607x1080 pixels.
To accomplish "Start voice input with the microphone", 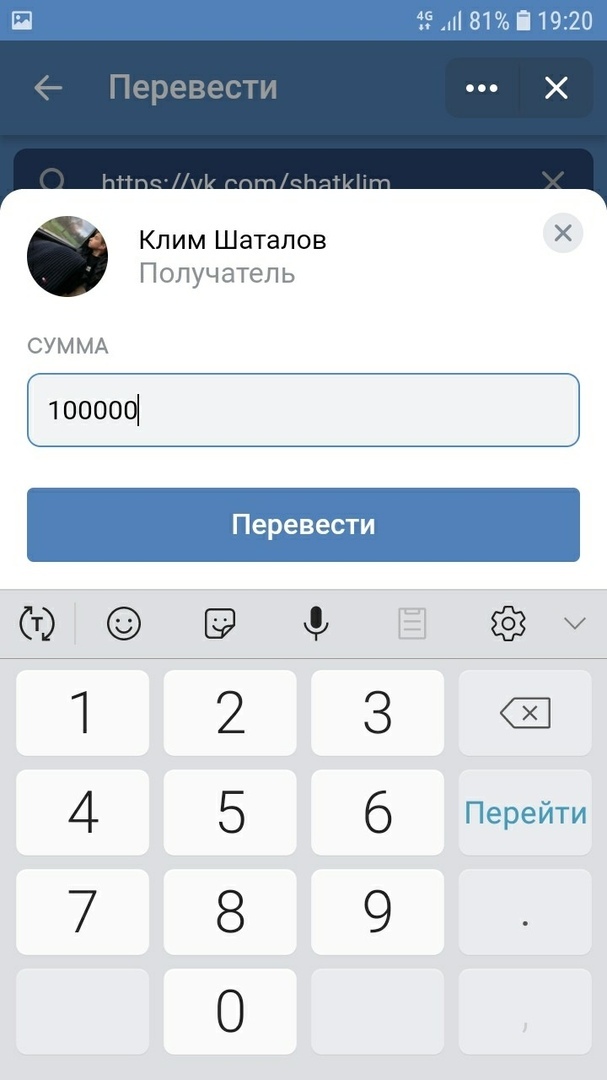I will click(x=316, y=624).
